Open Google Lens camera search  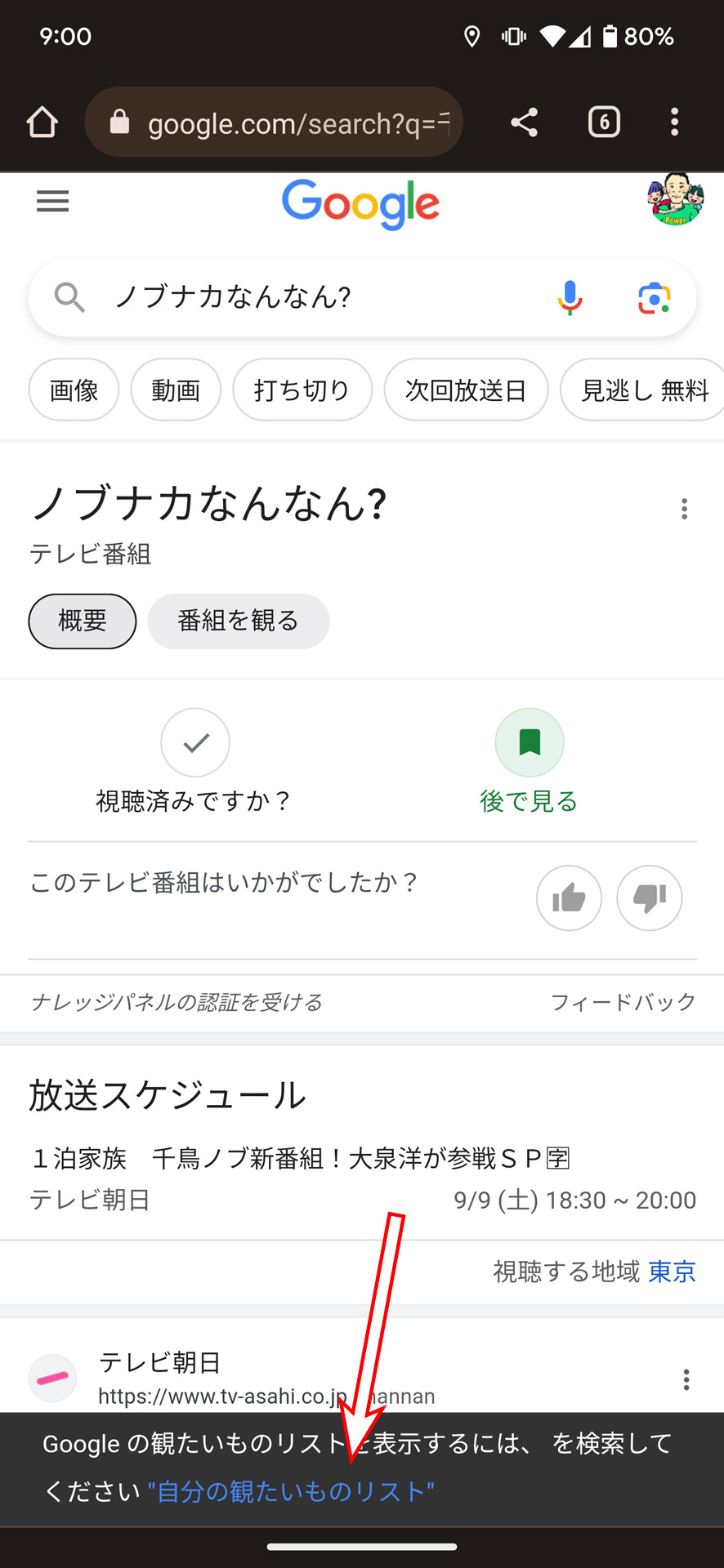654,297
